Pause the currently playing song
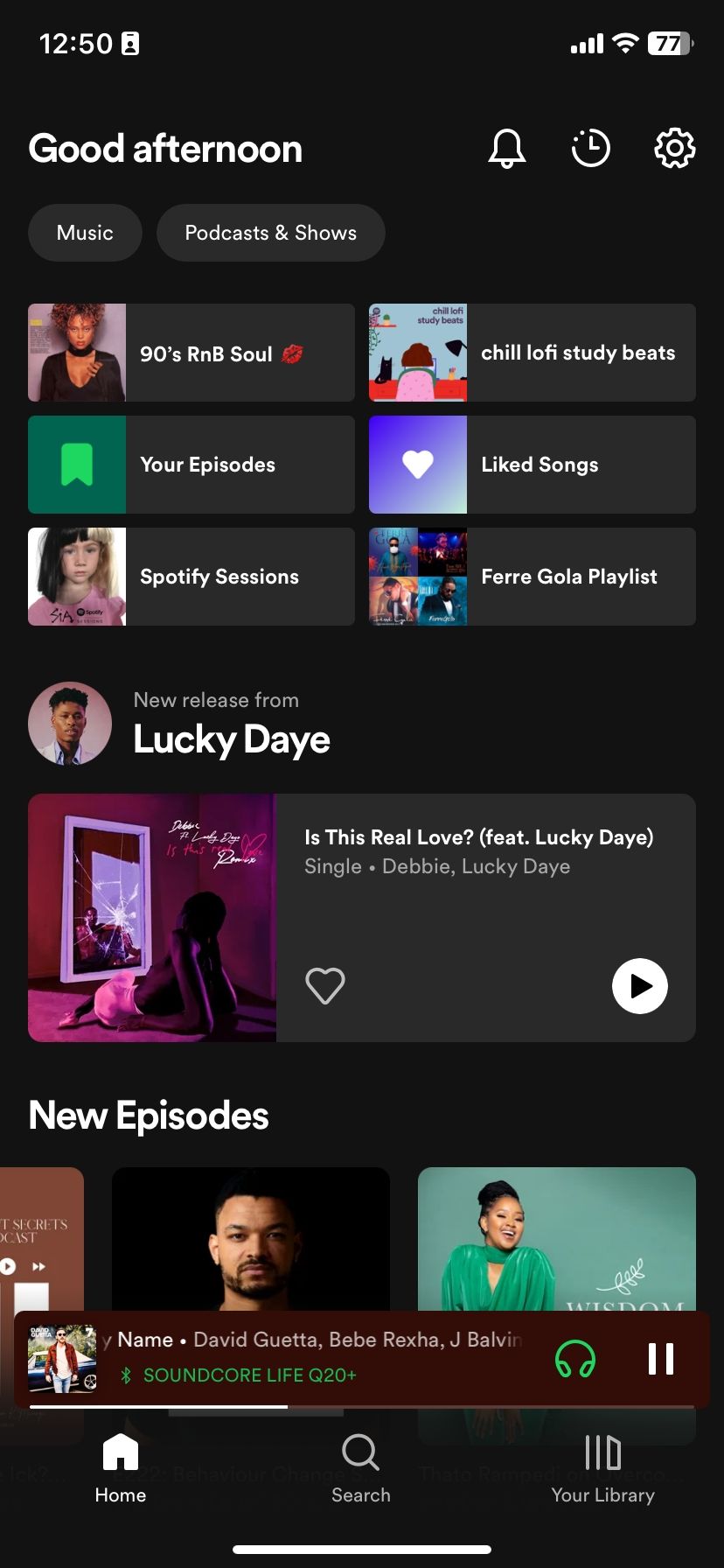 coord(661,1359)
